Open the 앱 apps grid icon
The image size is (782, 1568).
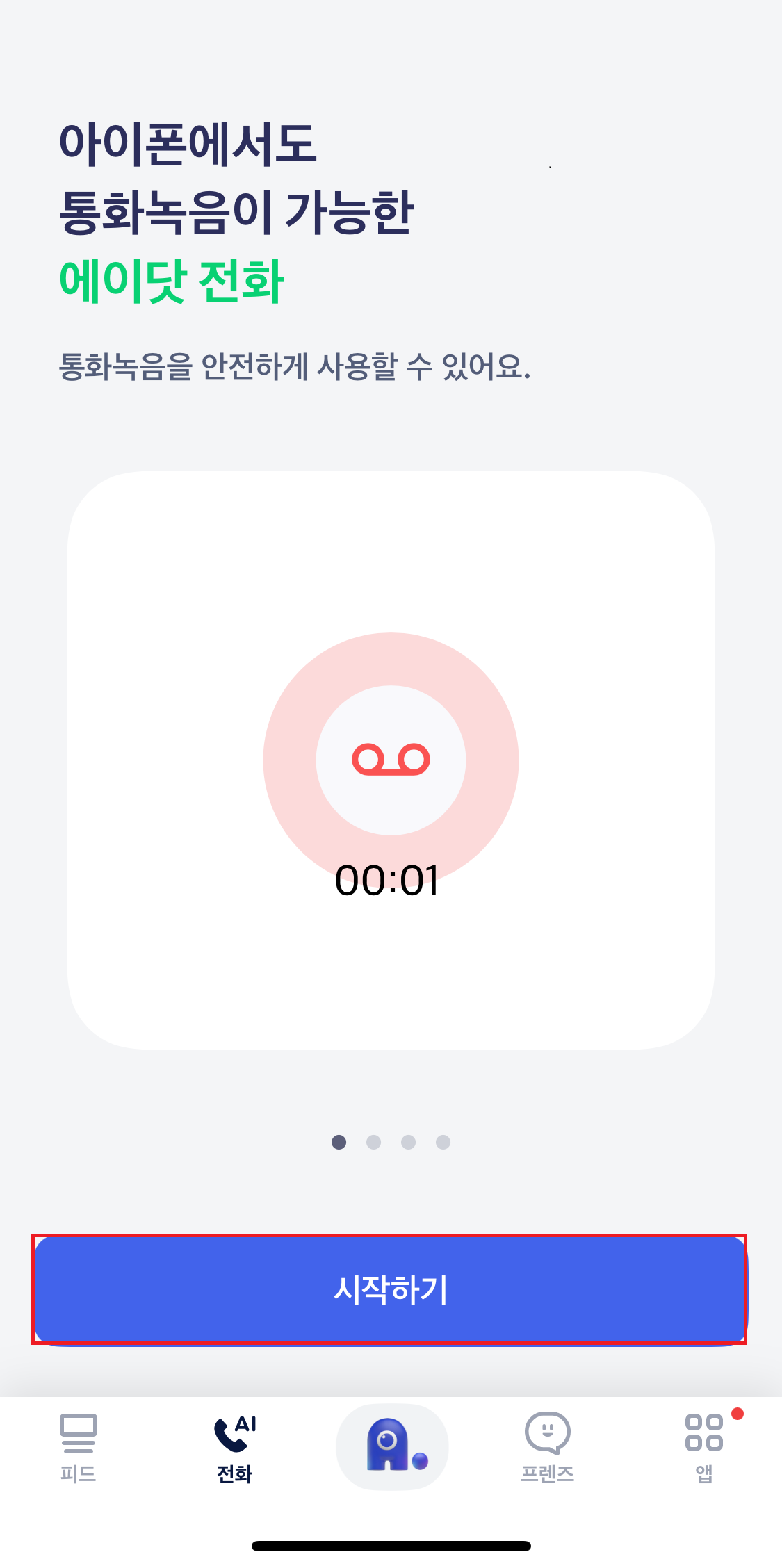(703, 1432)
